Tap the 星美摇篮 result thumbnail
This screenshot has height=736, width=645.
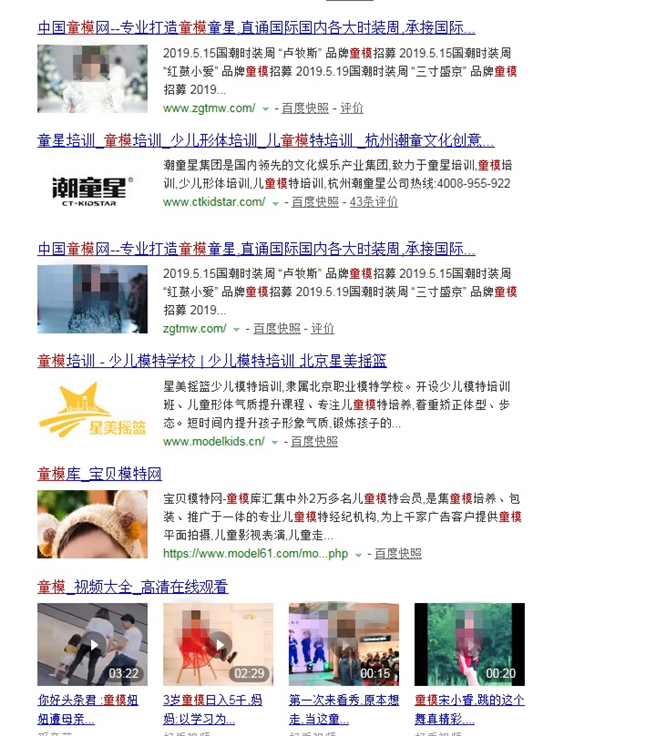92,411
